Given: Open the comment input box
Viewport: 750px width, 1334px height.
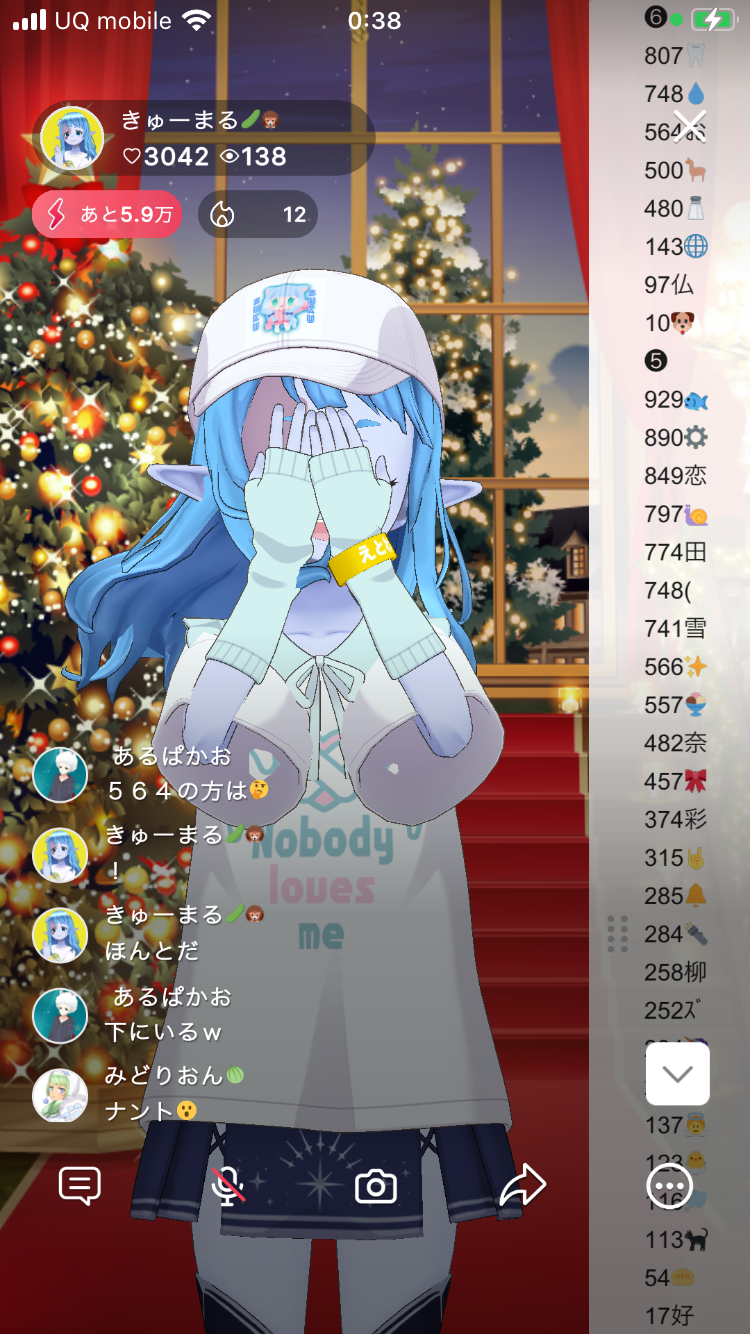Looking at the screenshot, I should pos(80,1186).
